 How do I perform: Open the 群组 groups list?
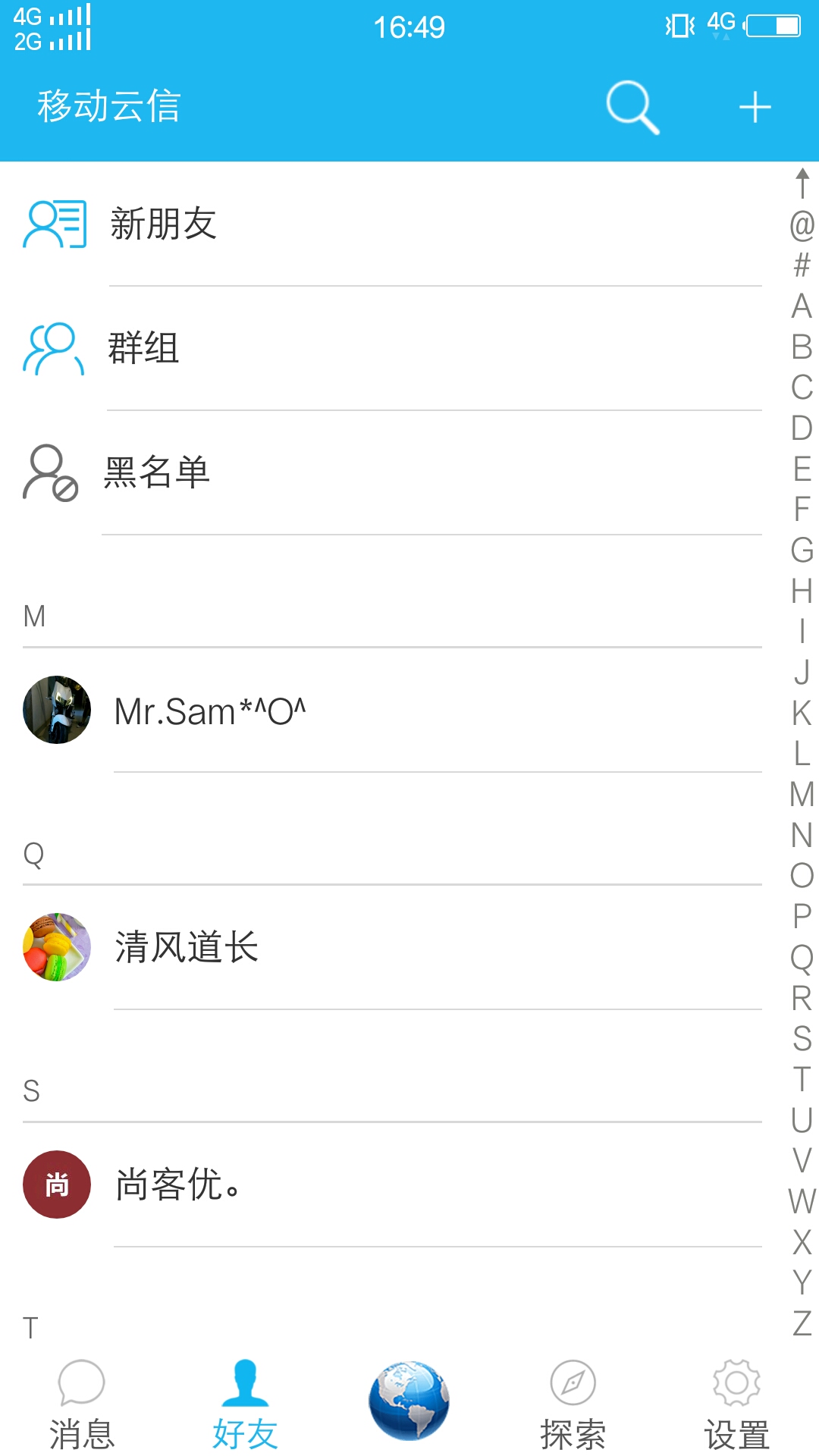click(392, 348)
